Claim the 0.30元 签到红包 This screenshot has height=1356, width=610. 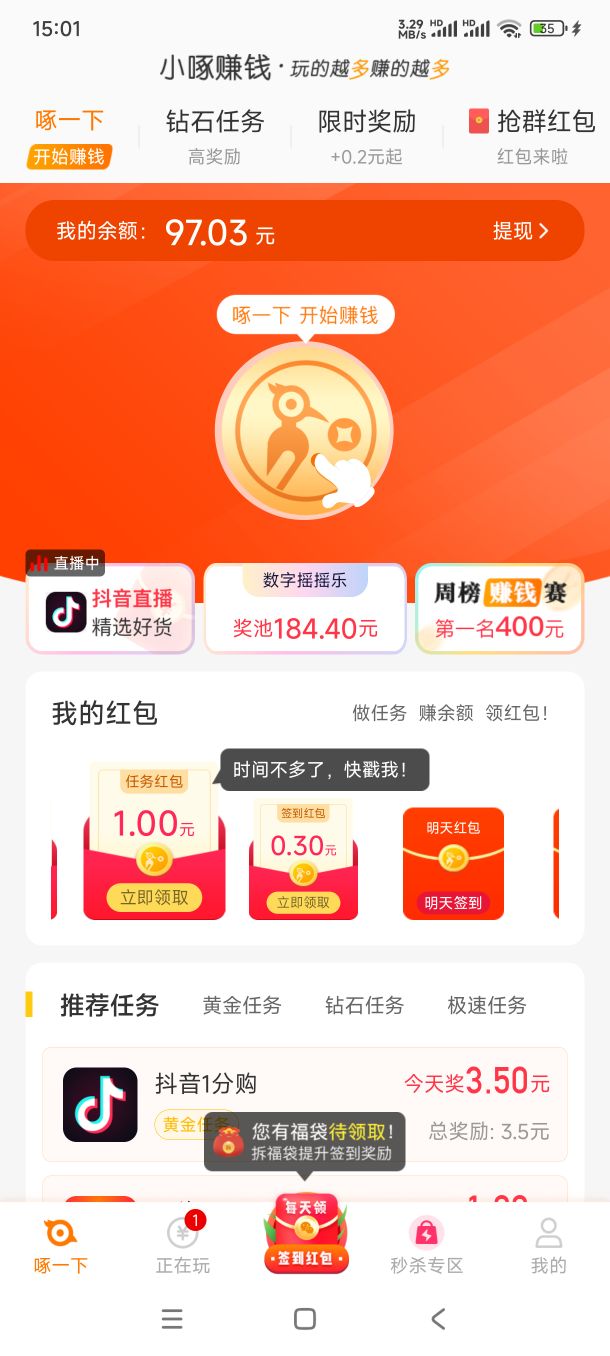pos(303,902)
